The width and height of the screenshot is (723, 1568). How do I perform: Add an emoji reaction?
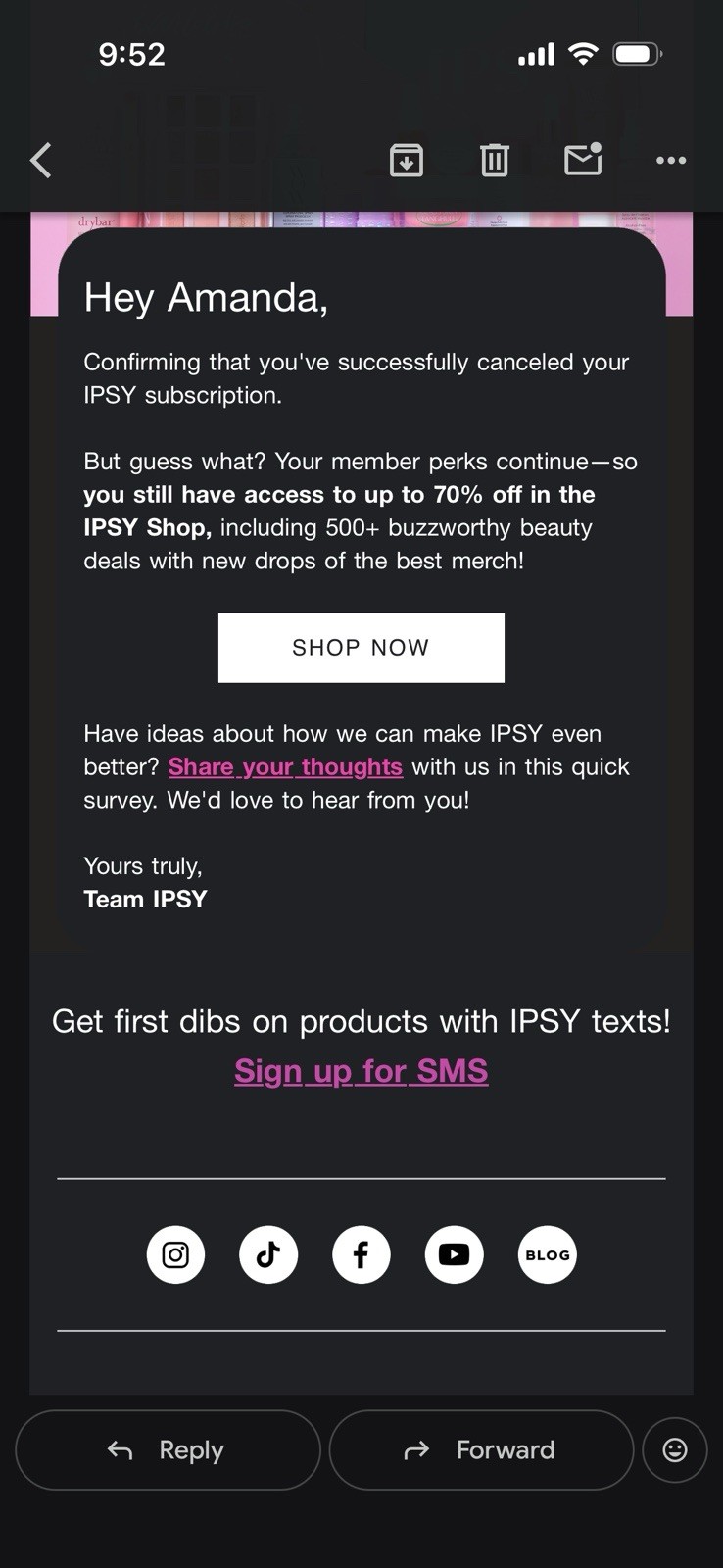675,1450
